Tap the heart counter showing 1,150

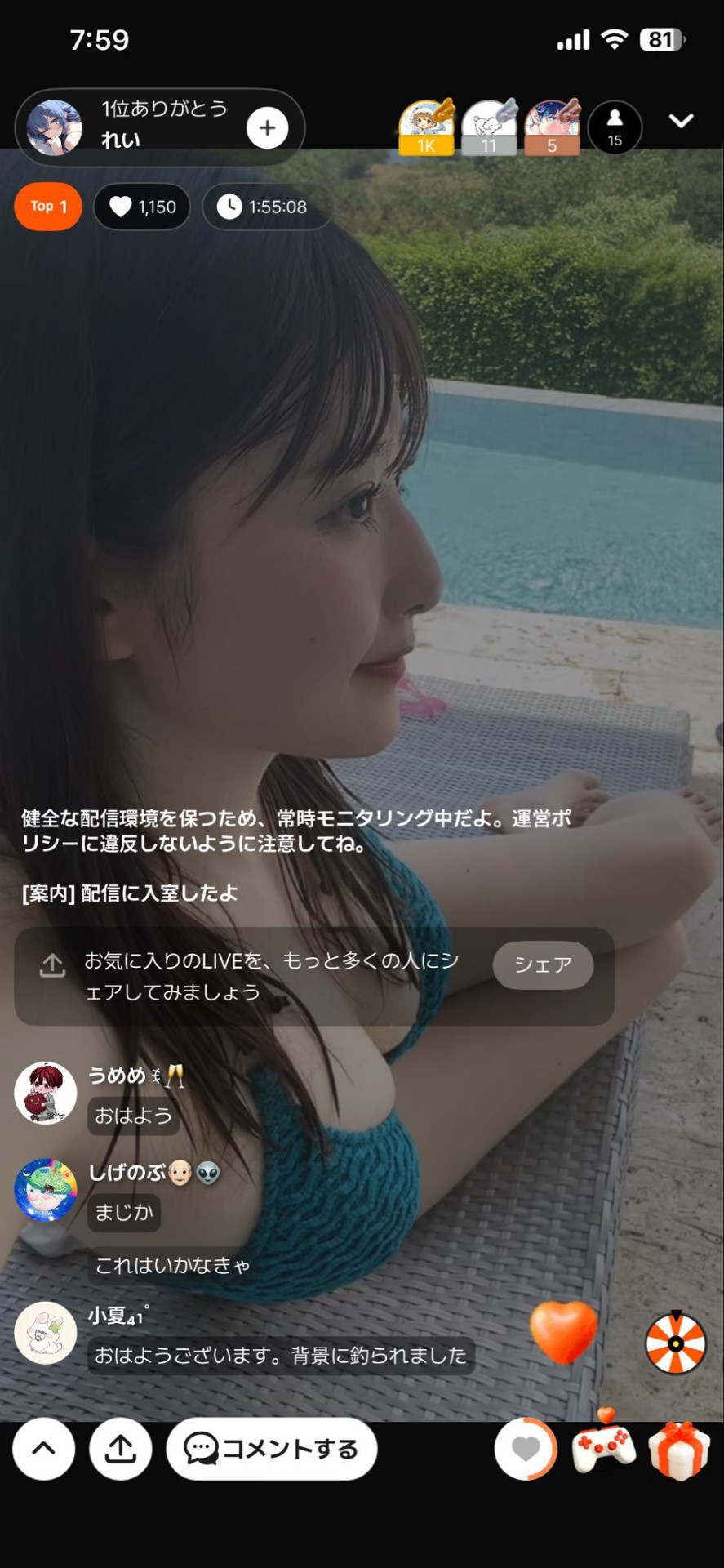point(141,207)
